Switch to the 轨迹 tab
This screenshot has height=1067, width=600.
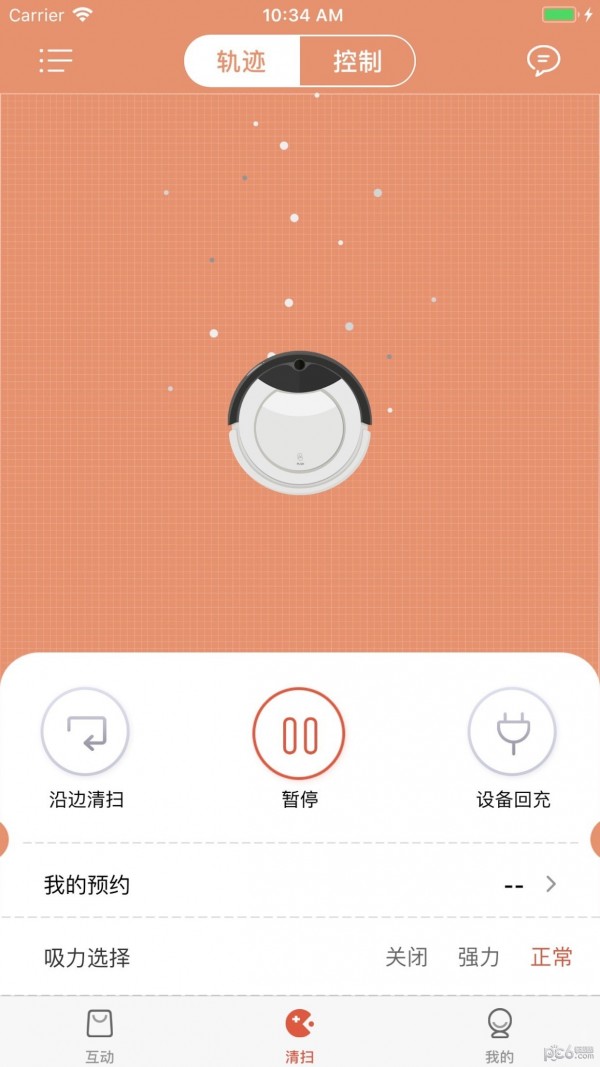(x=242, y=61)
